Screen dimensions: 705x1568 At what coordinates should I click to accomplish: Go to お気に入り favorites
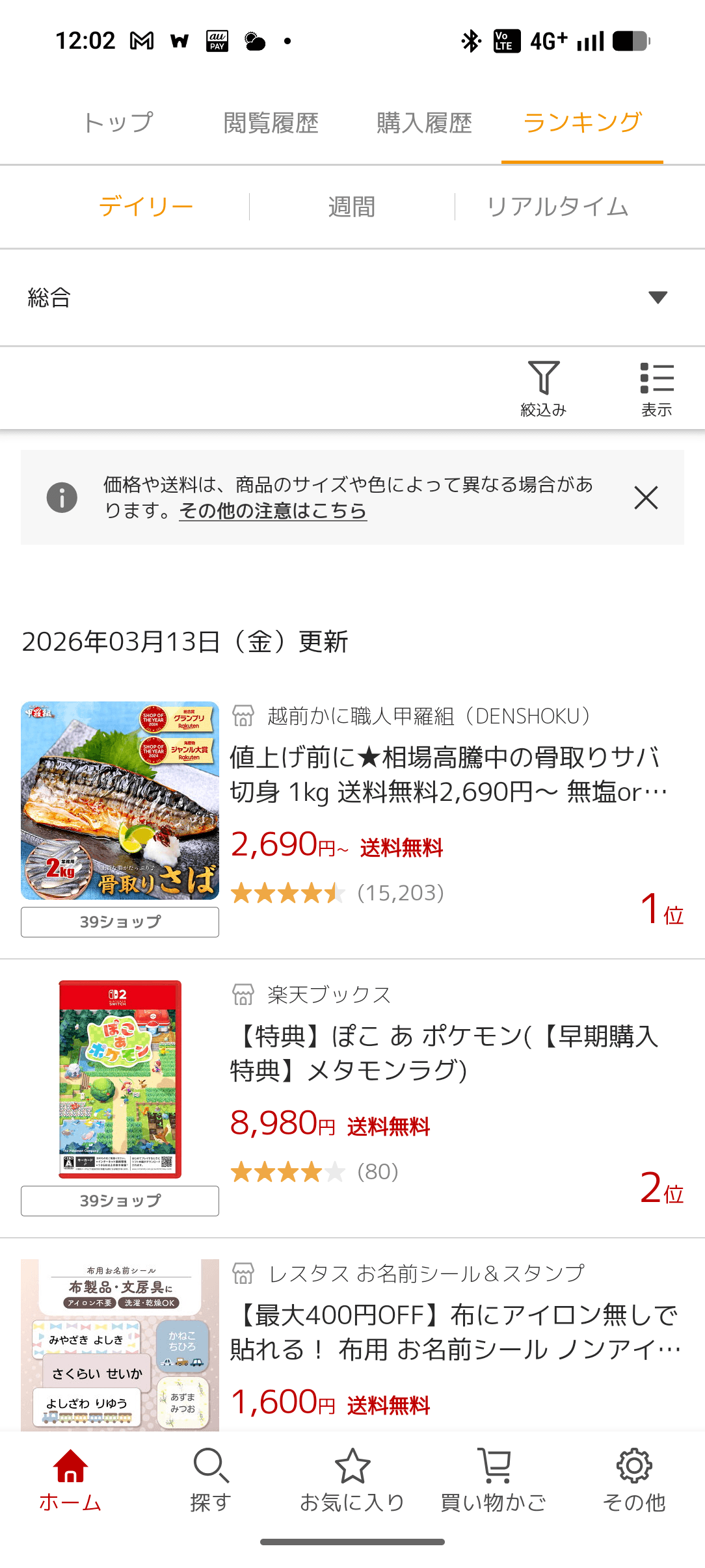(352, 1480)
